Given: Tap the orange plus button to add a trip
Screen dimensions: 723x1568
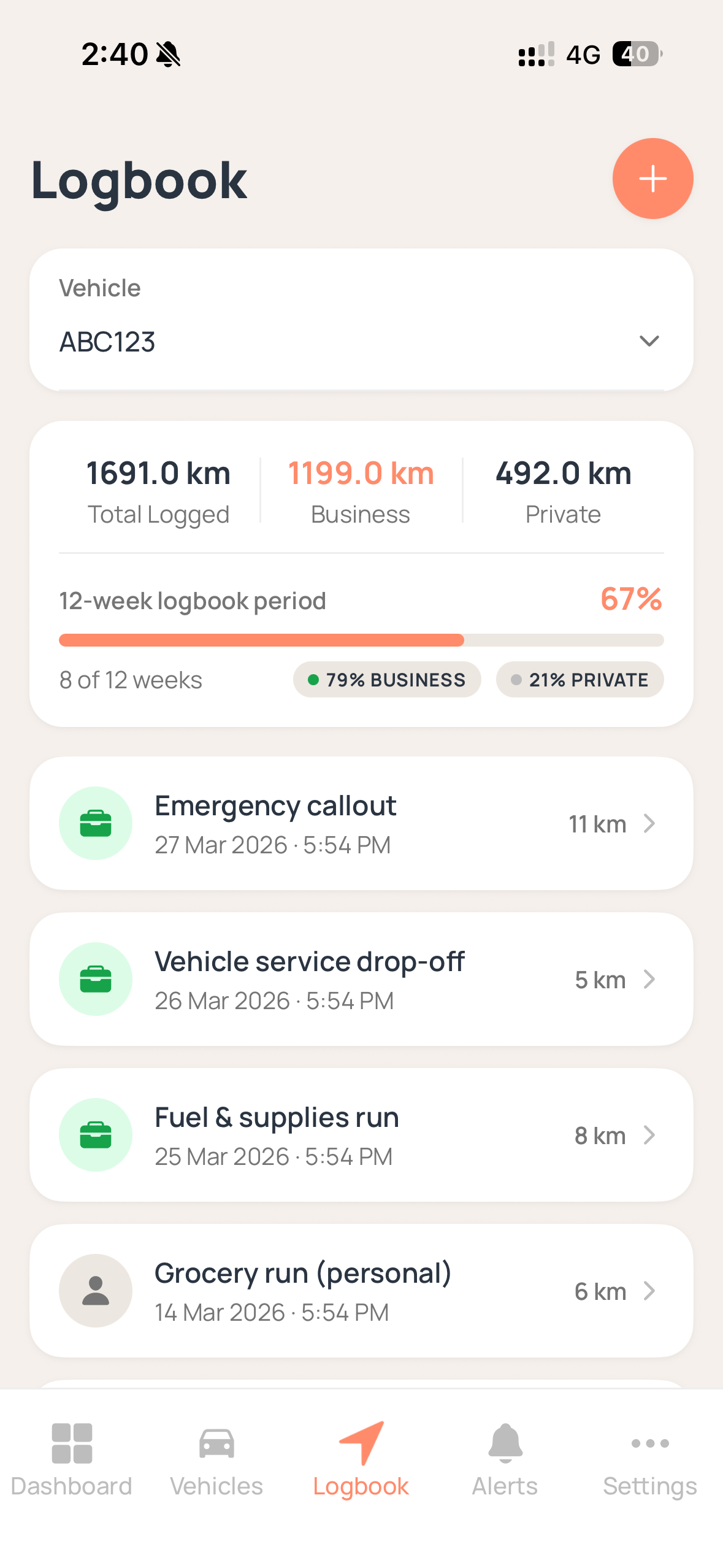Looking at the screenshot, I should pyautogui.click(x=652, y=179).
